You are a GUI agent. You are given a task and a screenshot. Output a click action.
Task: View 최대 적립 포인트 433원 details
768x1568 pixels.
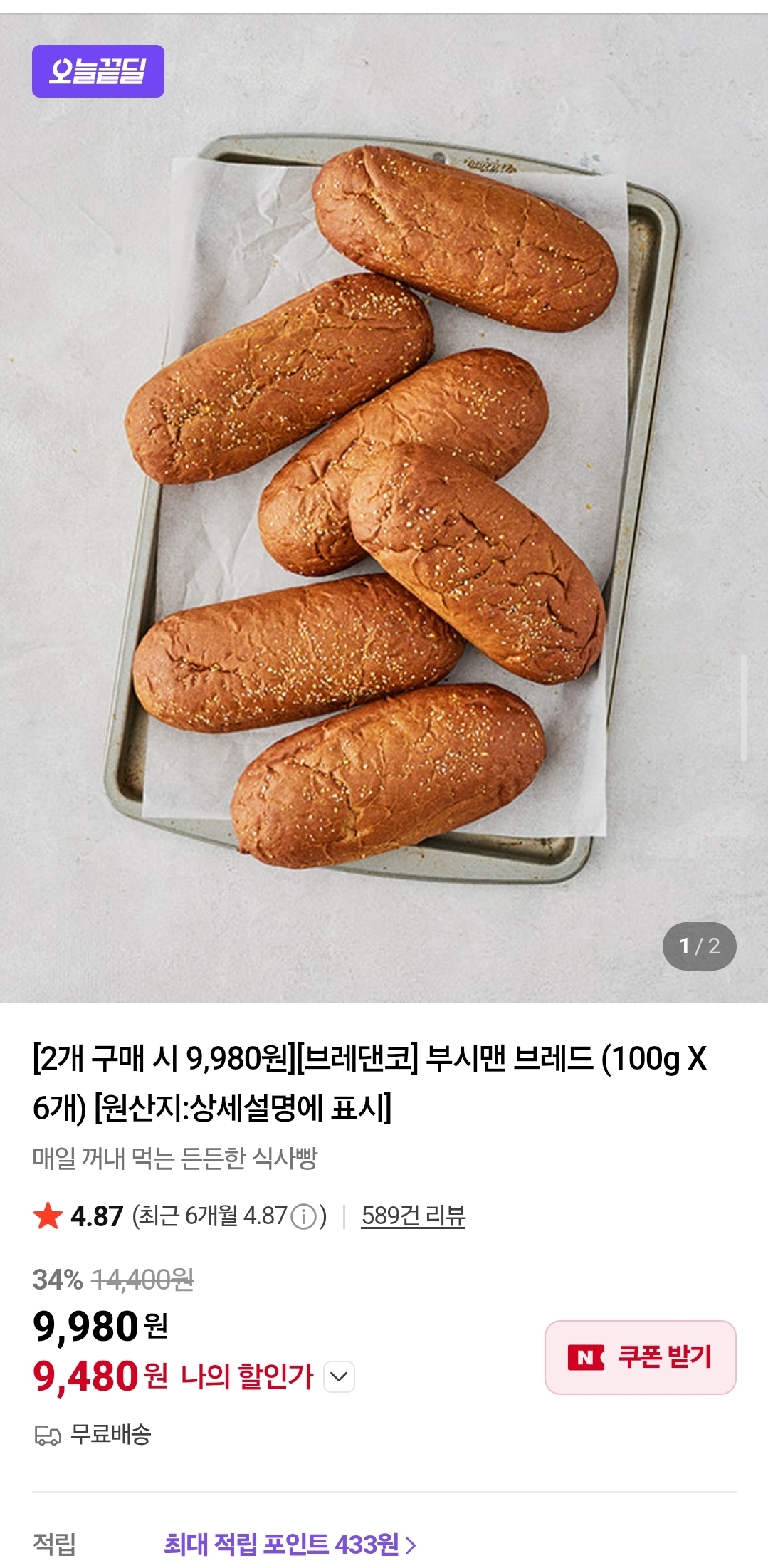(290, 1544)
